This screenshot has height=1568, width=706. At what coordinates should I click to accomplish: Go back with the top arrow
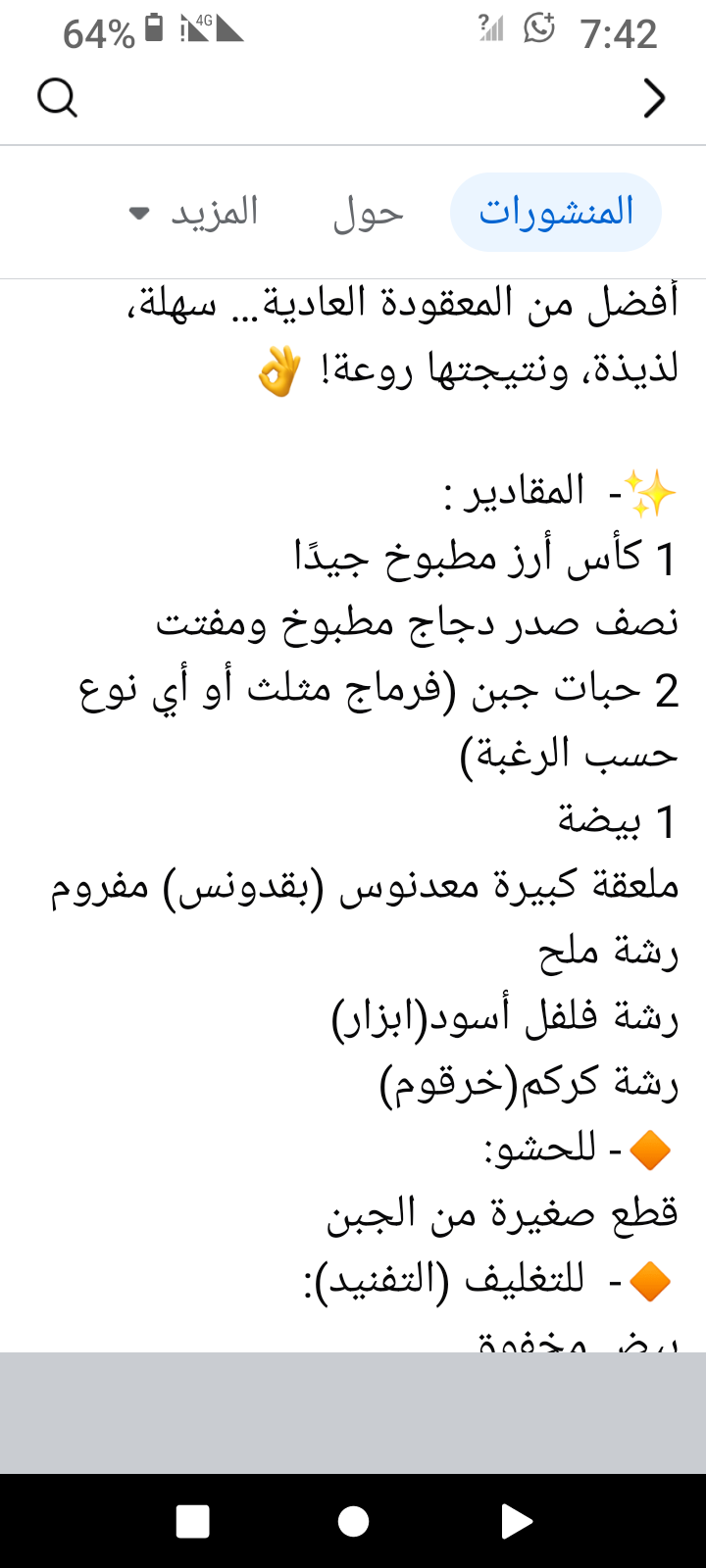click(x=654, y=97)
